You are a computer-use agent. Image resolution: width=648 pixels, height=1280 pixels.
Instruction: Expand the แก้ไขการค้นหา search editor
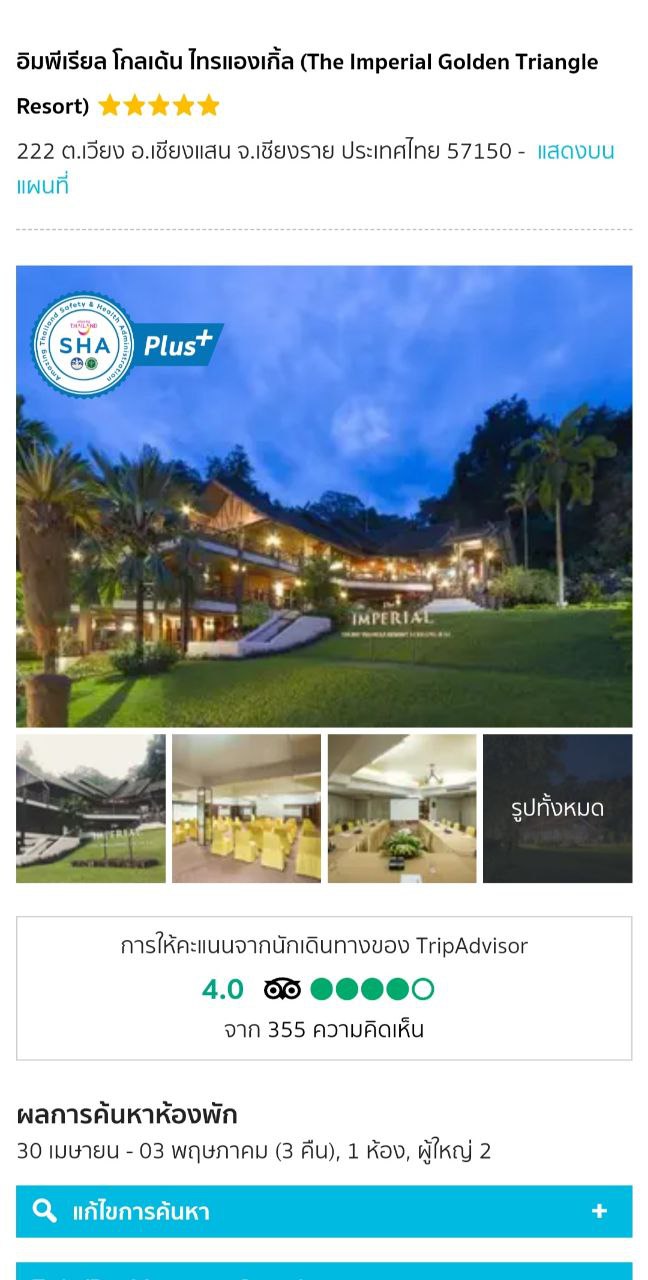[x=324, y=1211]
